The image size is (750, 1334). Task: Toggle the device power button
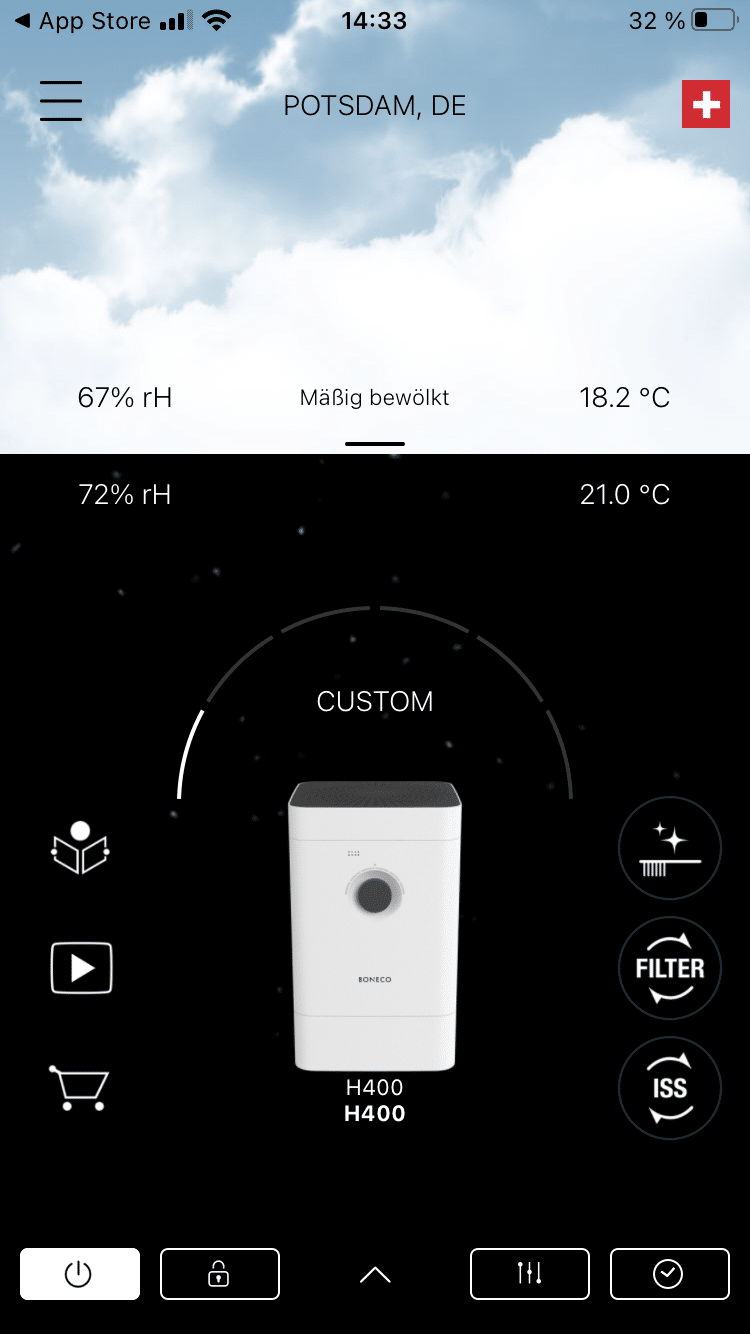point(79,1274)
